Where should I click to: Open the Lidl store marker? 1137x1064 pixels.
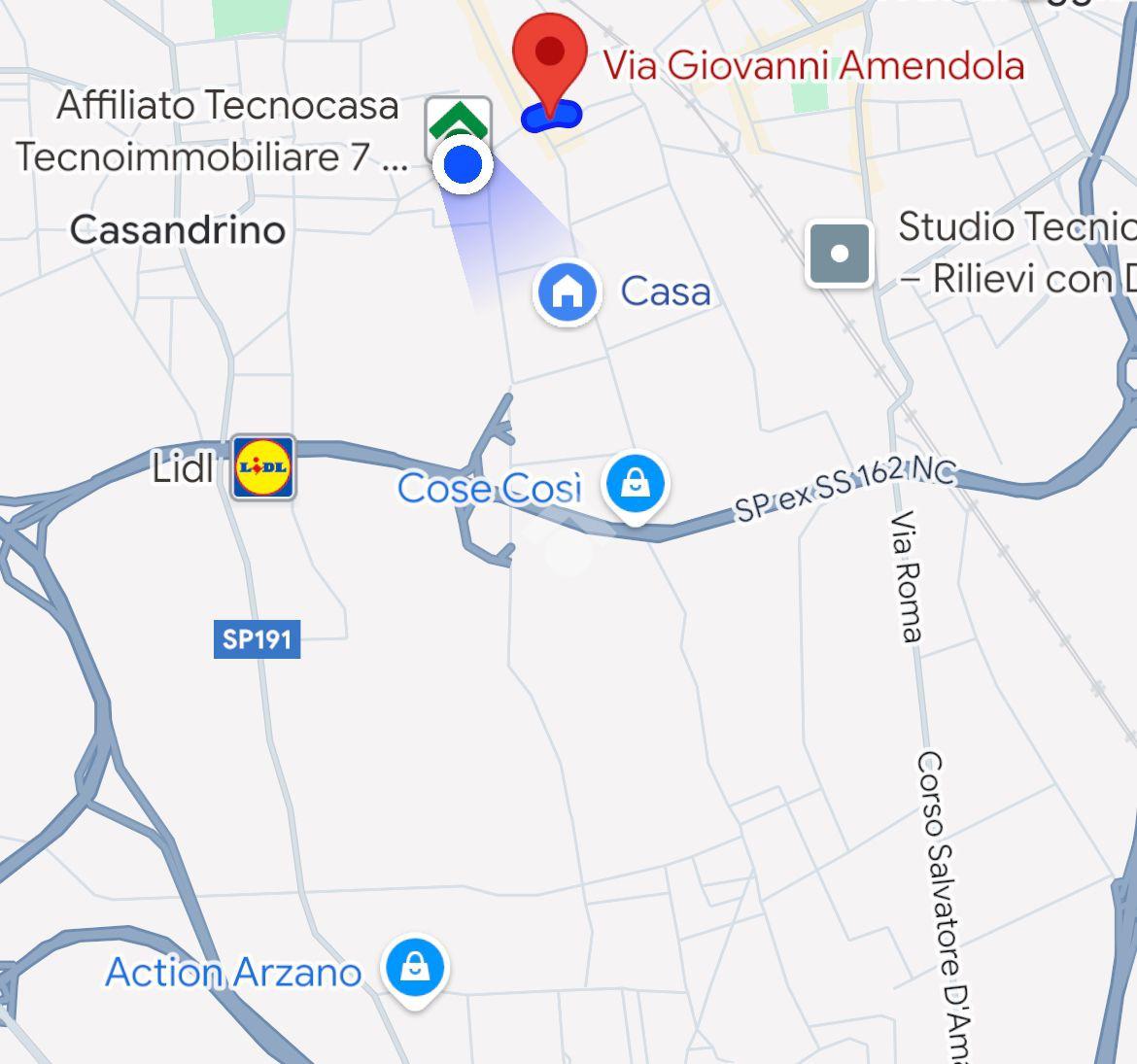(263, 467)
